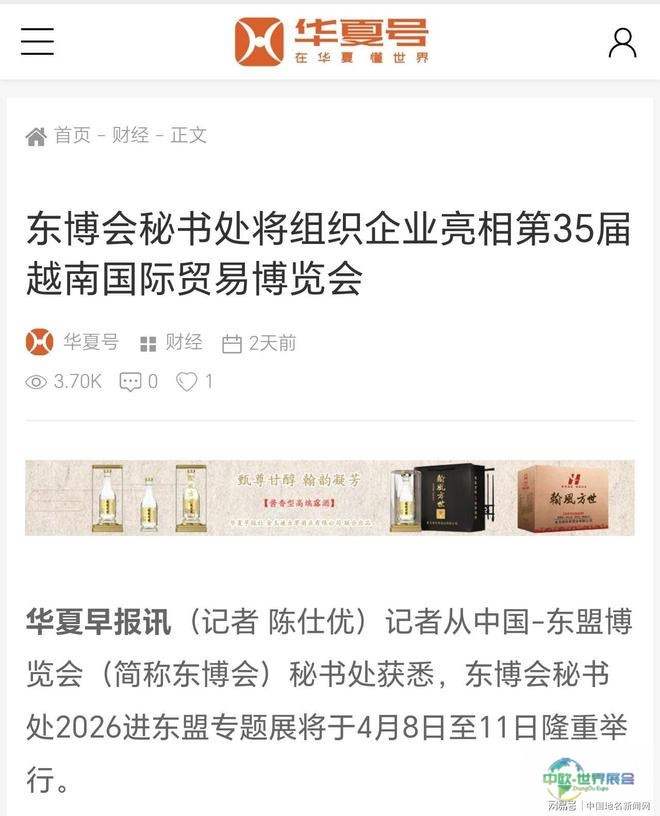Open the user profile icon
Screen dimensions: 660x816
pos(622,42)
